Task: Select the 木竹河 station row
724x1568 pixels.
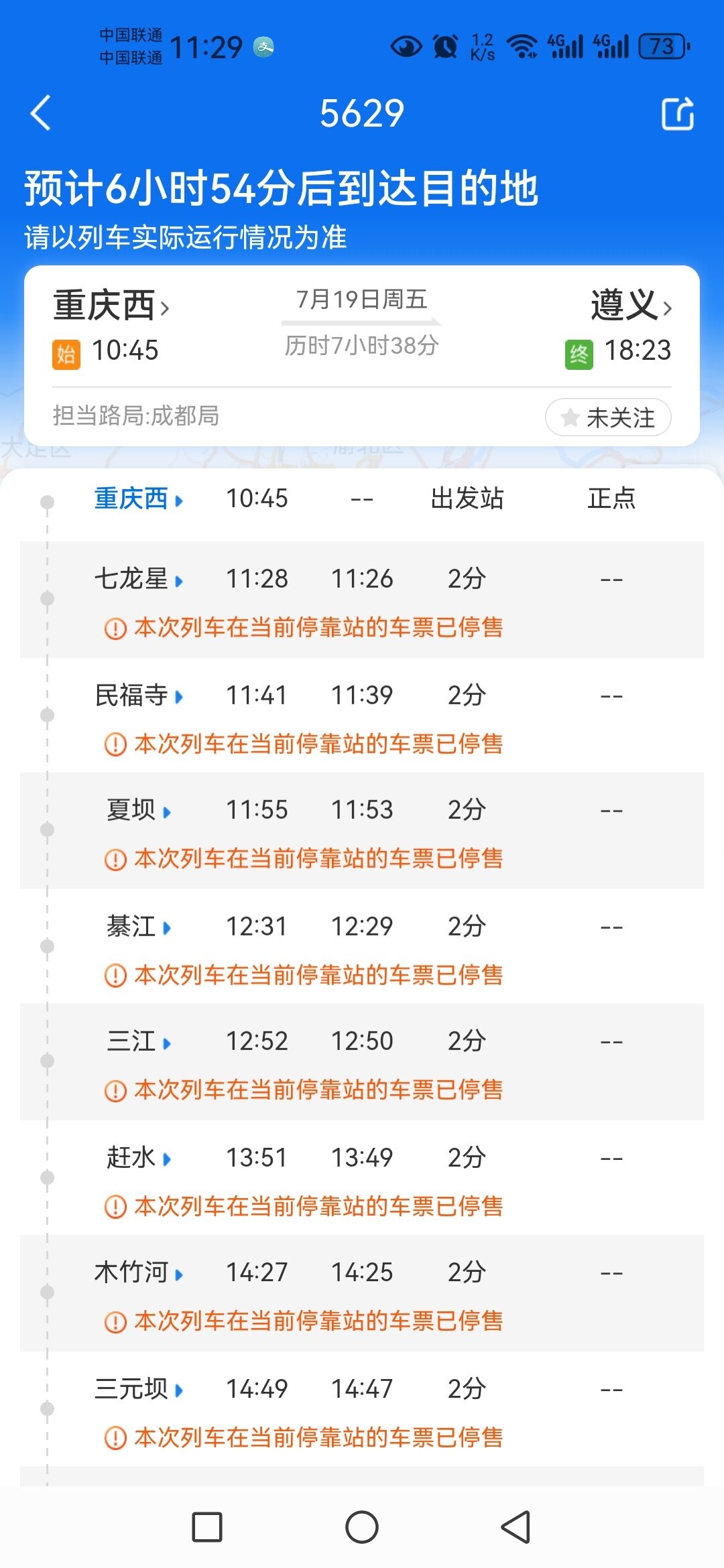Action: click(x=362, y=1293)
